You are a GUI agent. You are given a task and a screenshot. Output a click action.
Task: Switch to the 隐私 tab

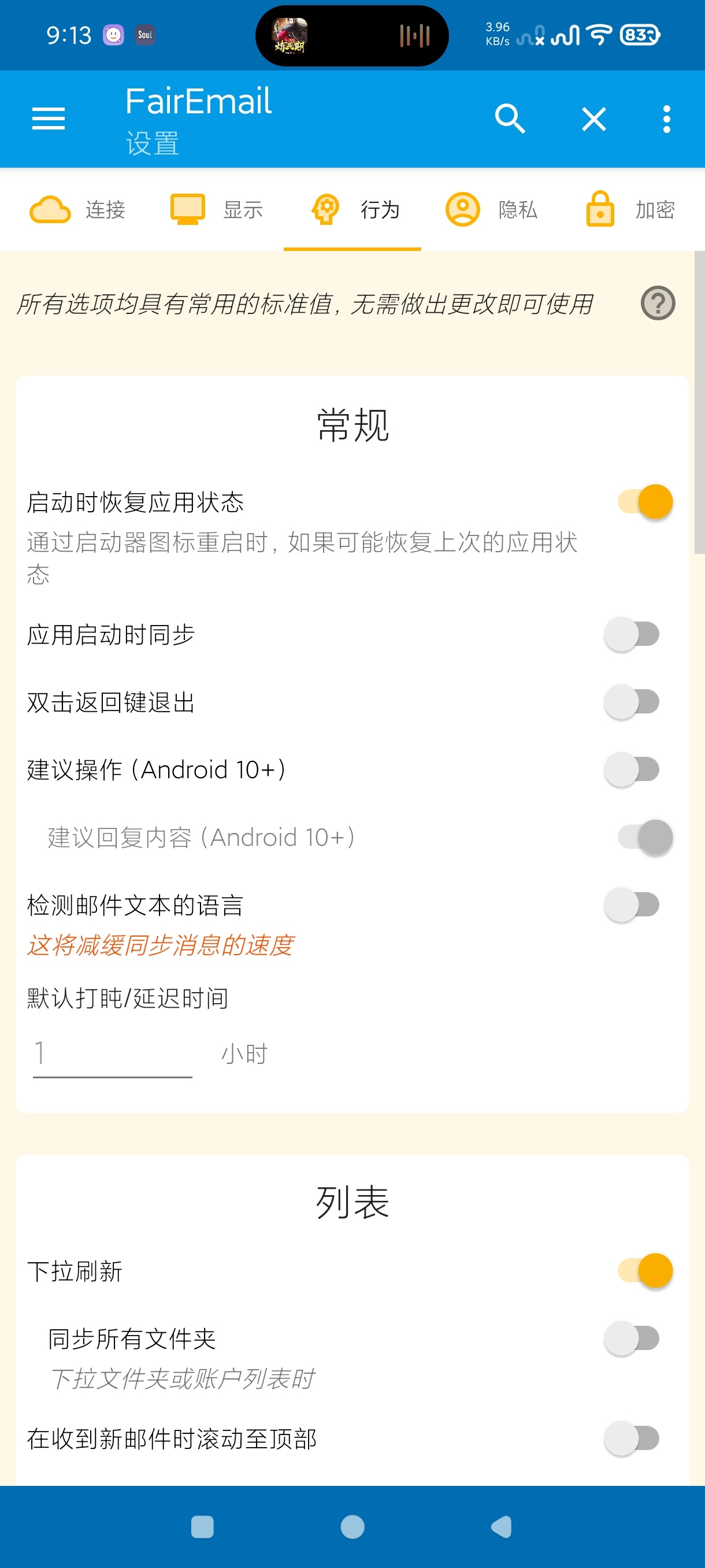click(x=490, y=210)
